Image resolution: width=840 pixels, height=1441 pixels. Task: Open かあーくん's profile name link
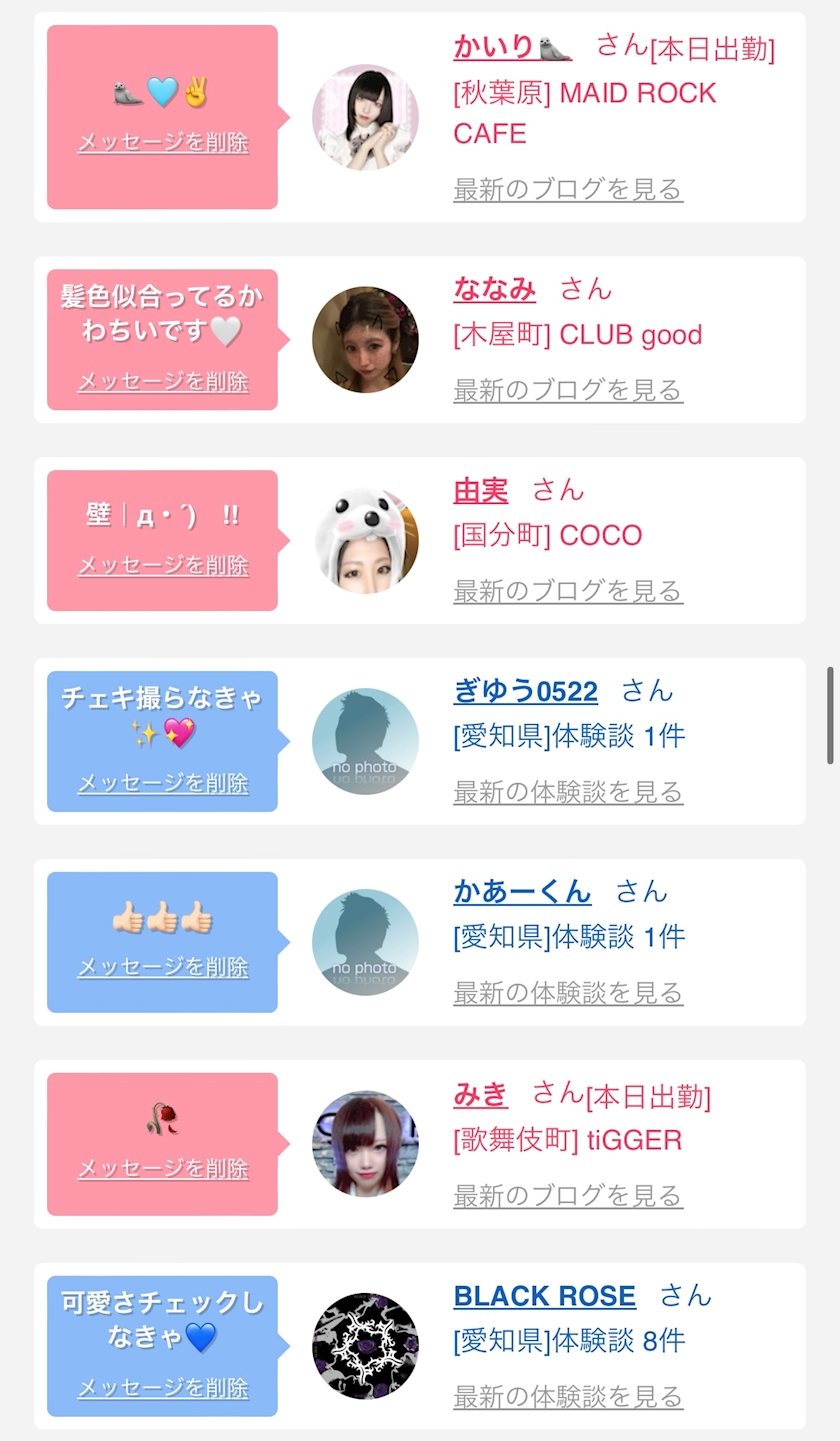tap(522, 891)
